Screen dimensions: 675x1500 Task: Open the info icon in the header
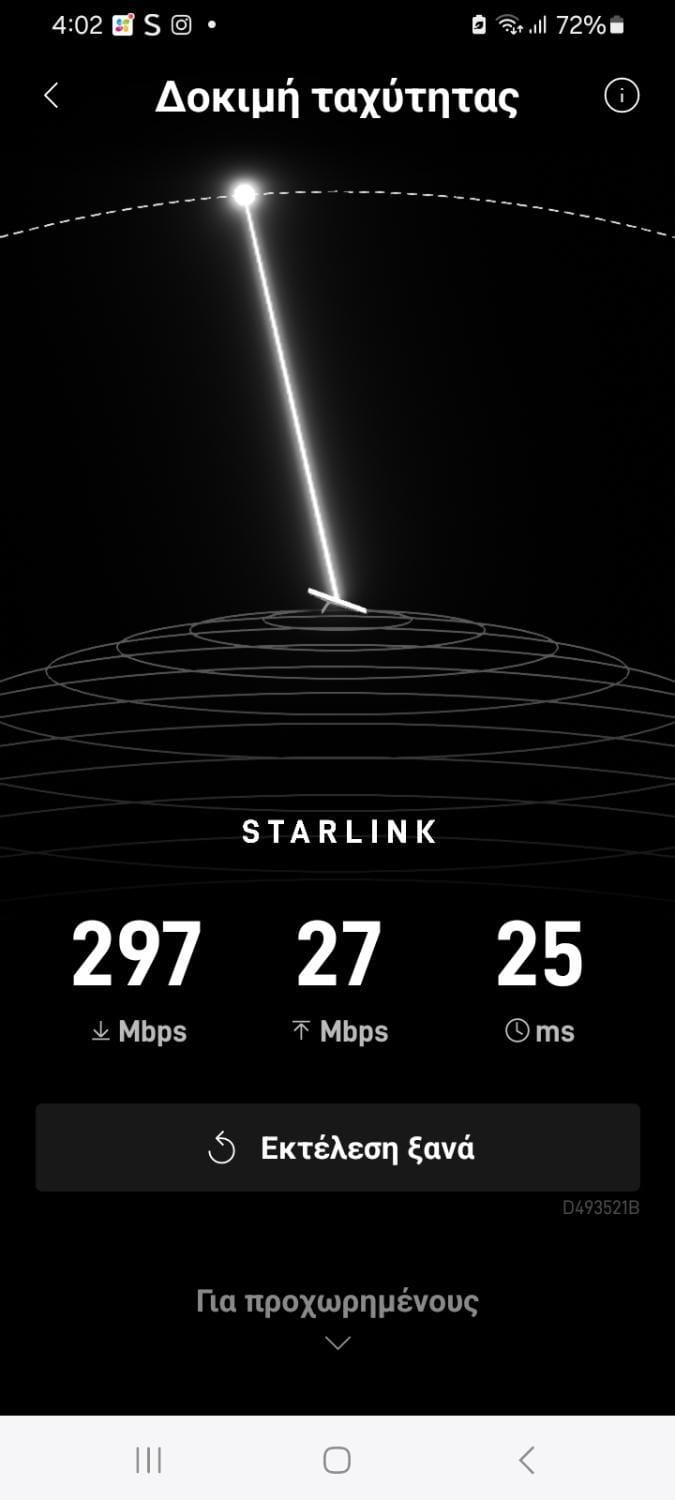pyautogui.click(x=621, y=97)
